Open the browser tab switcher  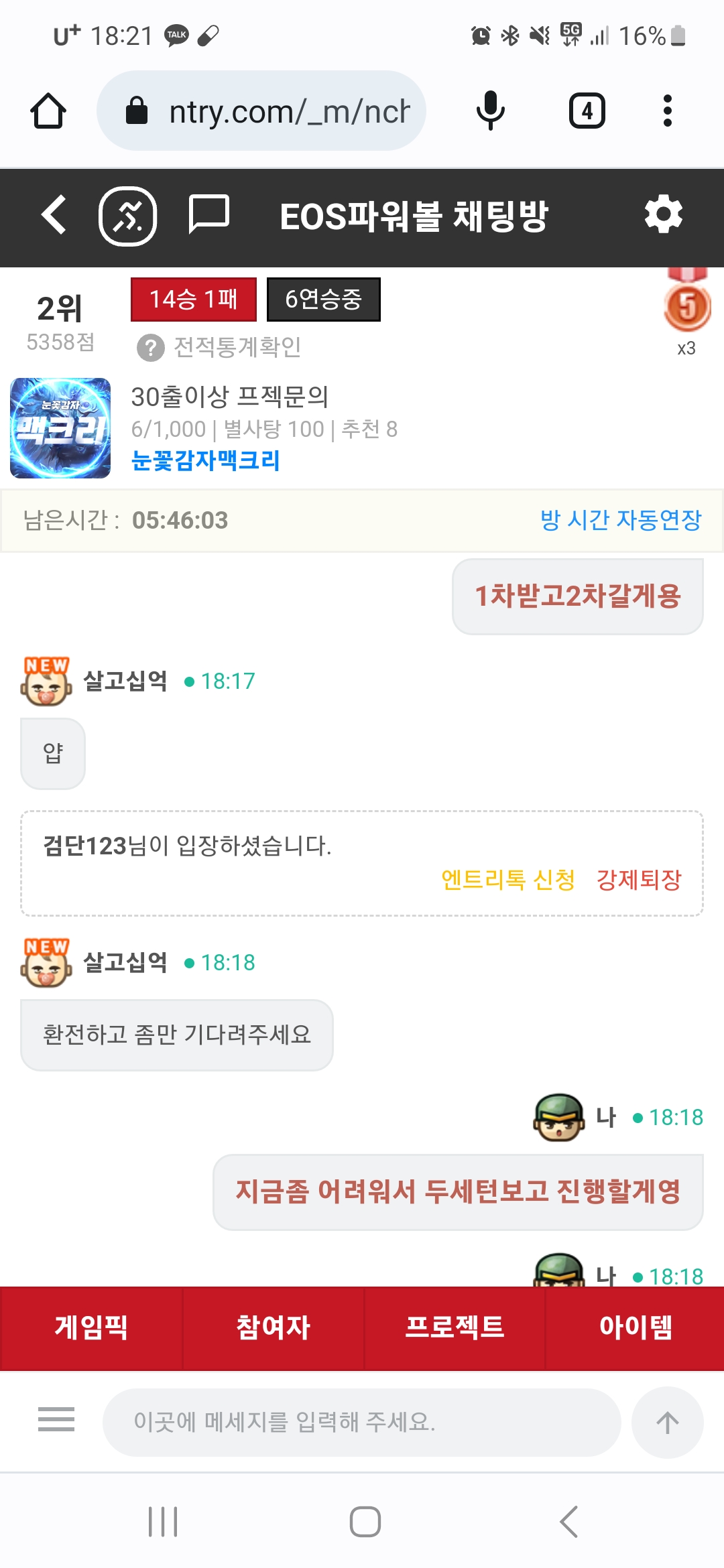587,111
